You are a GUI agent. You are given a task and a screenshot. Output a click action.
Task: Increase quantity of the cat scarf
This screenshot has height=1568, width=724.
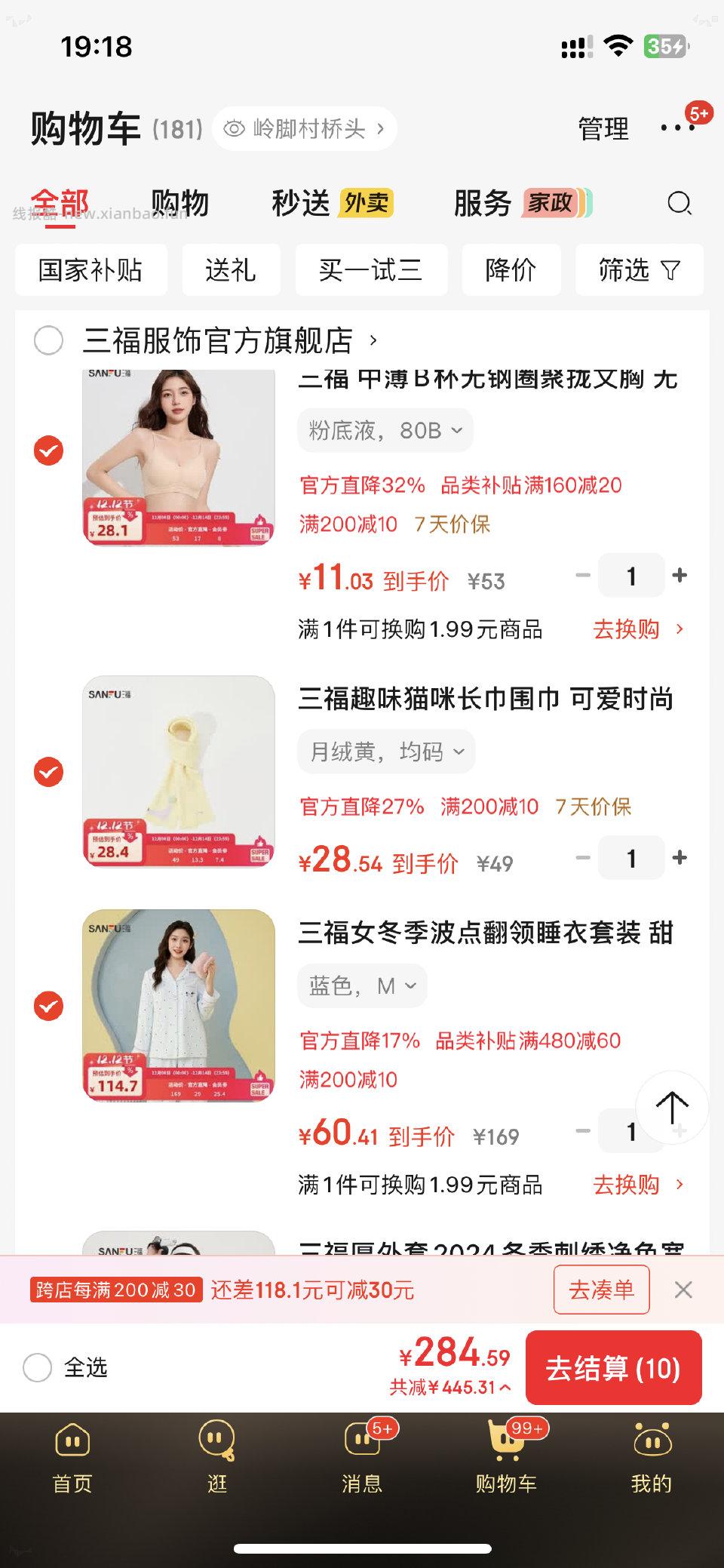click(x=680, y=858)
